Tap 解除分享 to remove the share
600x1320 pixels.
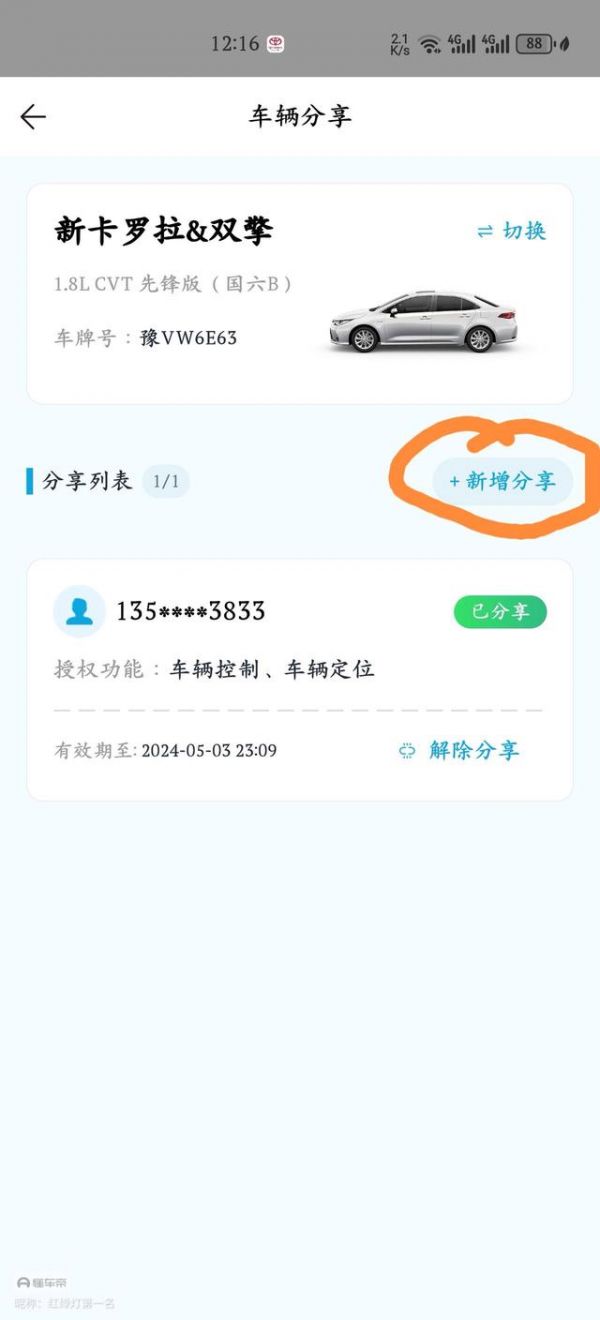tap(460, 750)
